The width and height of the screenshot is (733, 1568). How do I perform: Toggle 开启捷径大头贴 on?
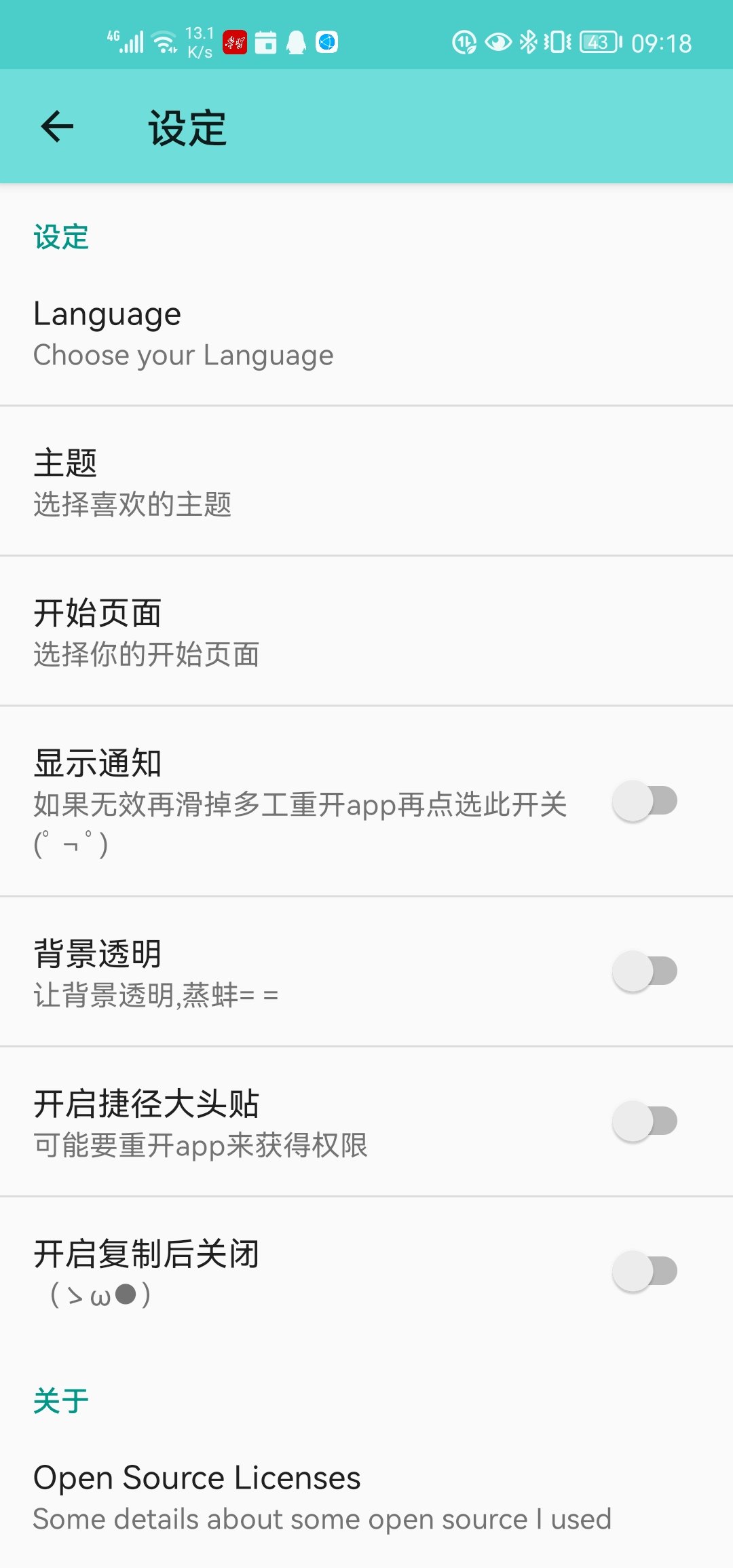[x=644, y=1121]
